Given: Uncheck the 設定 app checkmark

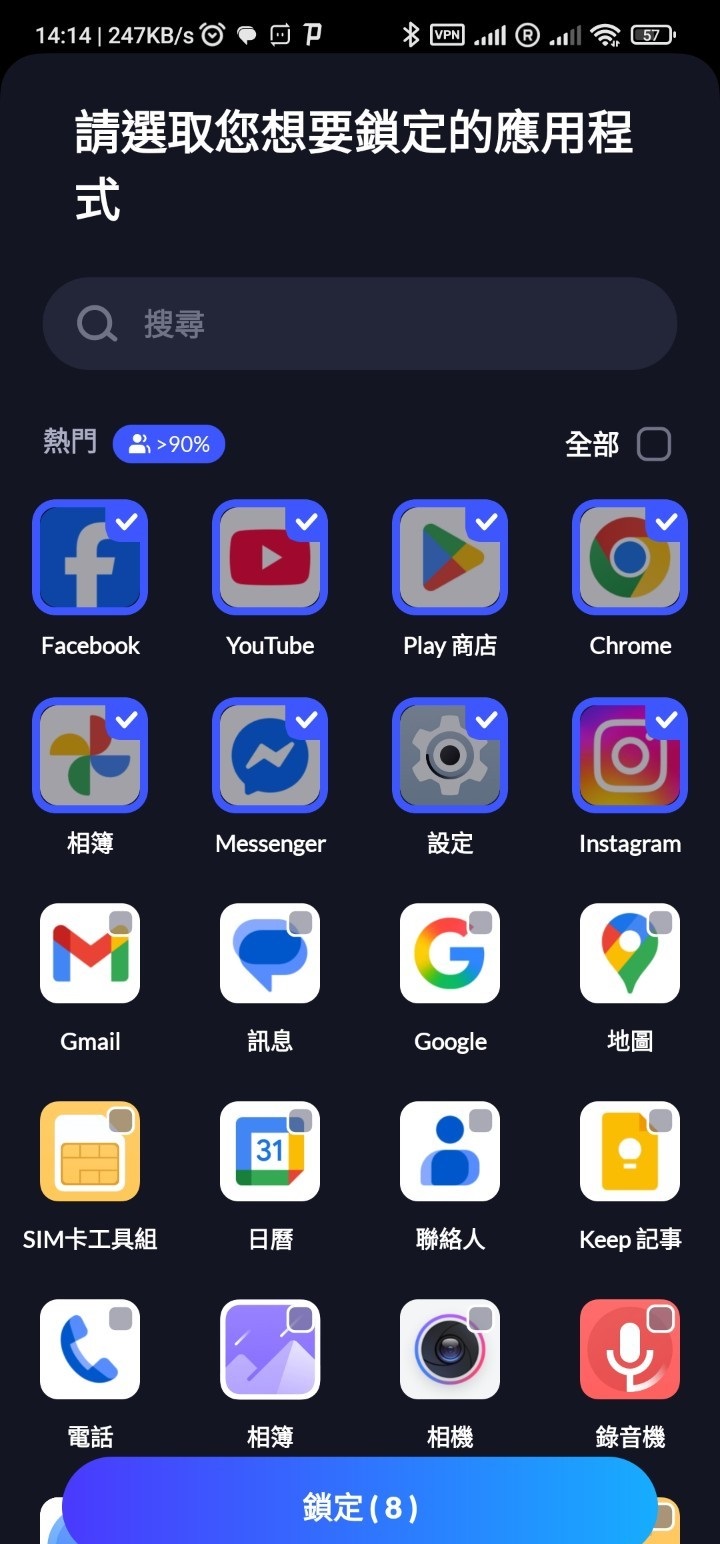Looking at the screenshot, I should [487, 718].
